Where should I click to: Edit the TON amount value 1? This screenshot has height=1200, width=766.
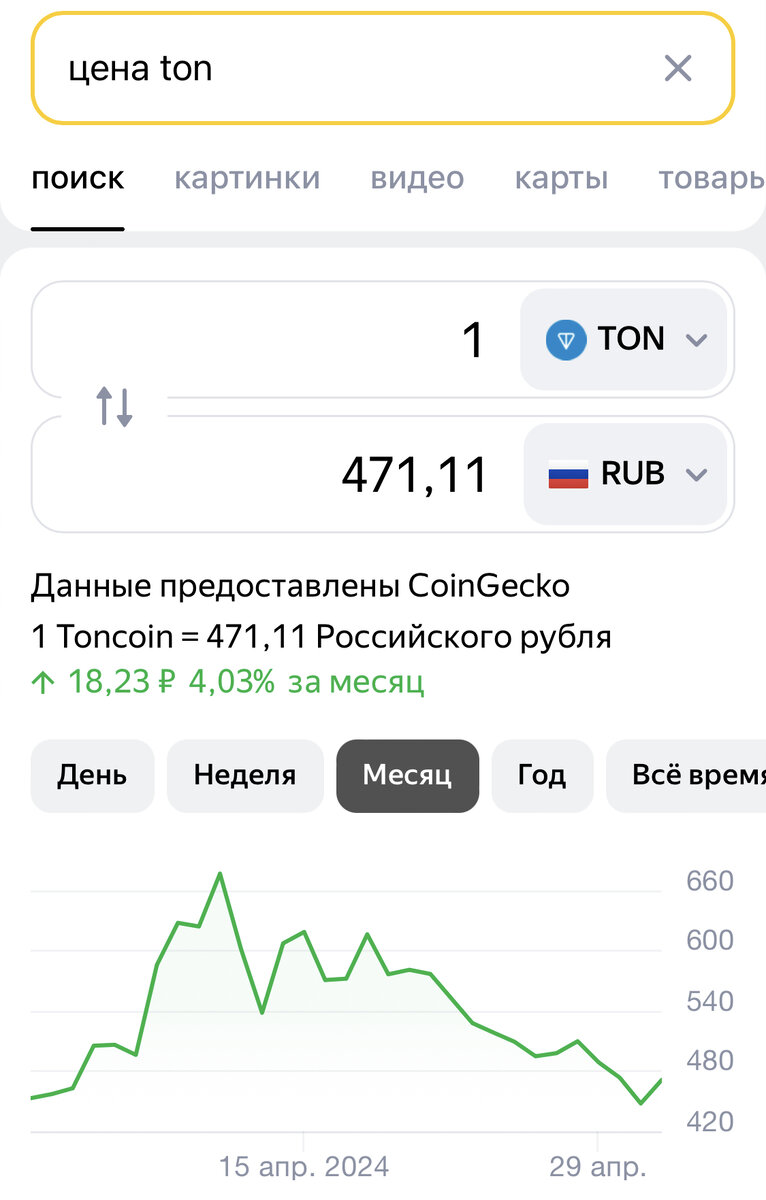coord(470,339)
